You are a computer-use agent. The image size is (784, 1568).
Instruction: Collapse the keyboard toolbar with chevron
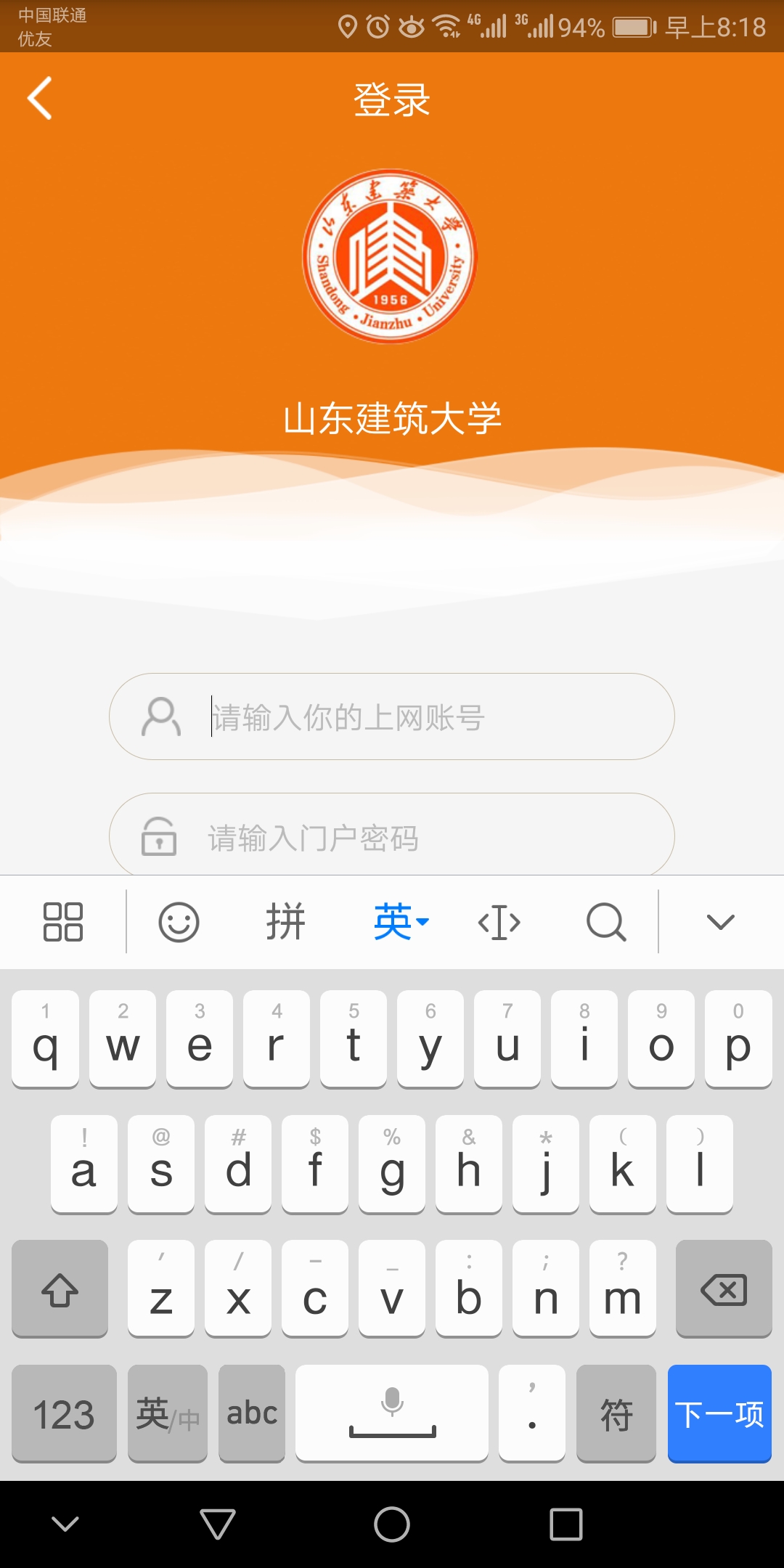[x=719, y=922]
